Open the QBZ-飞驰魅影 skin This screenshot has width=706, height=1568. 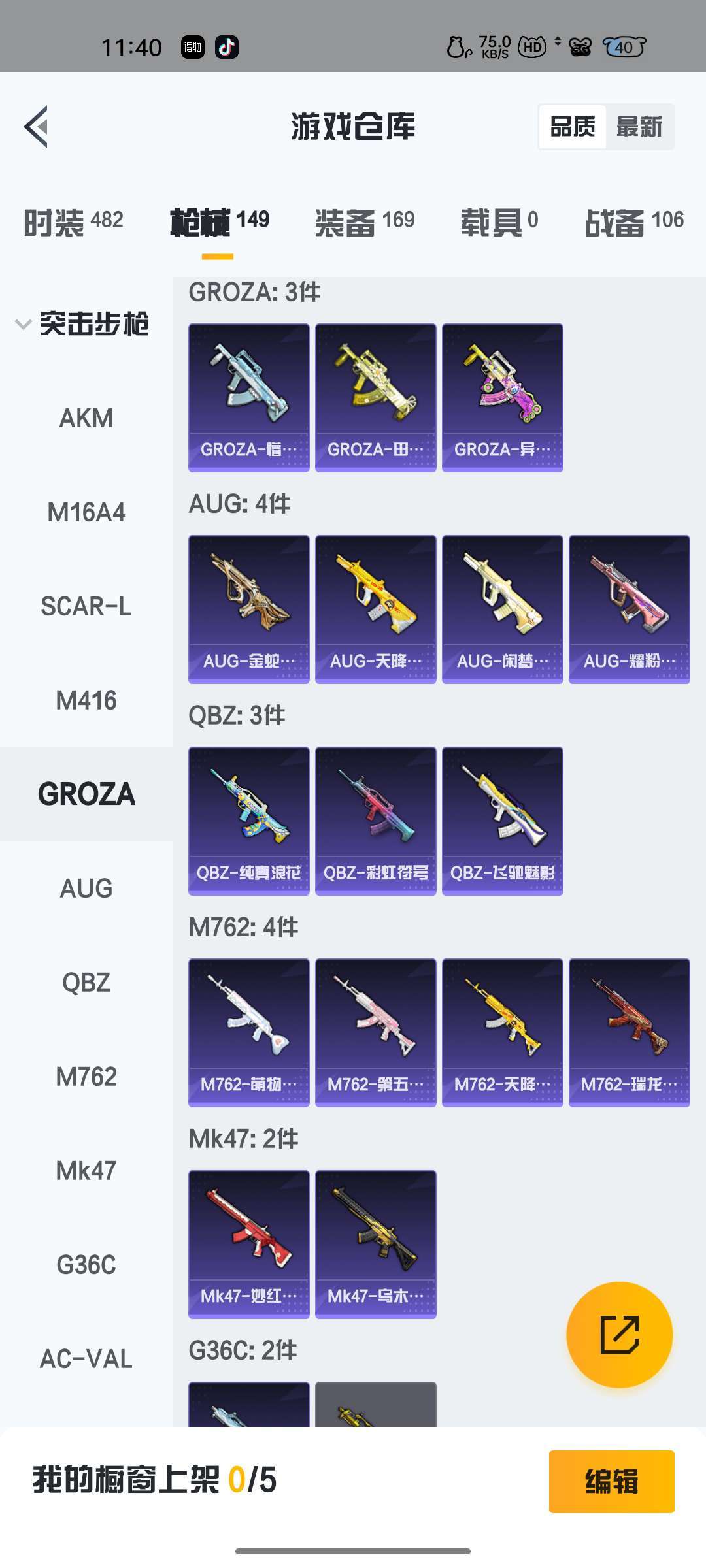coord(503,821)
